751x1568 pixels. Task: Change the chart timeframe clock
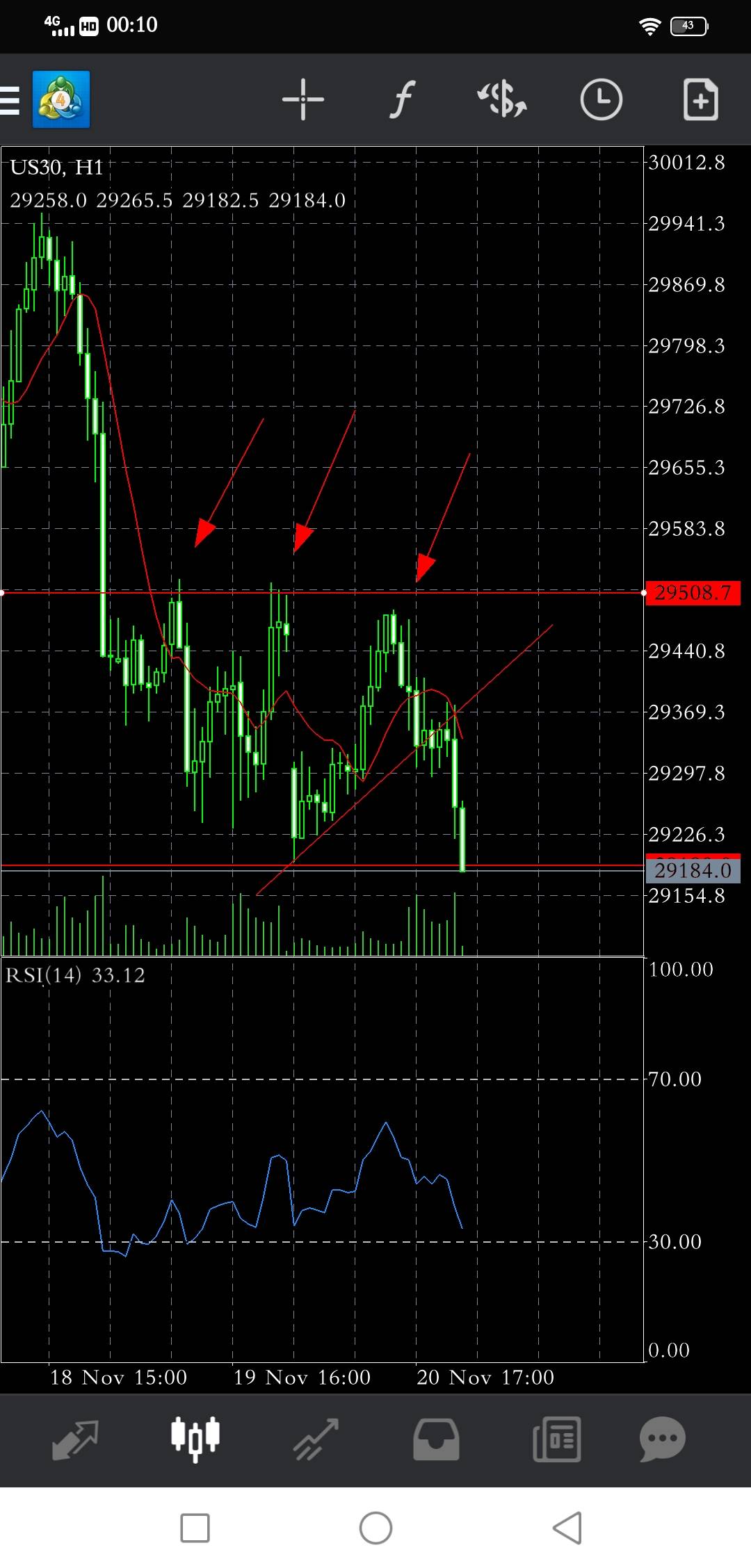pyautogui.click(x=601, y=99)
